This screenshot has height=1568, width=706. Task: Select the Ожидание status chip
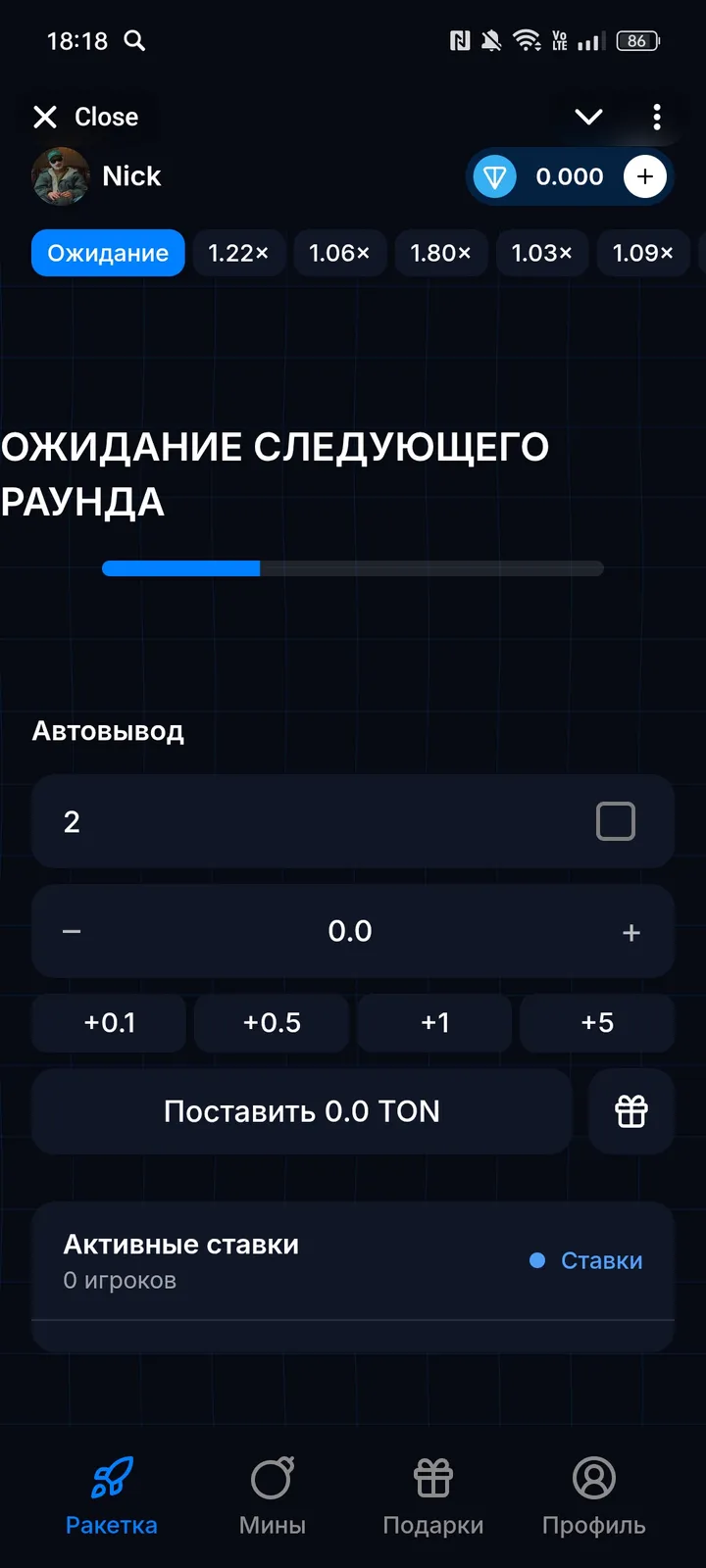[107, 253]
